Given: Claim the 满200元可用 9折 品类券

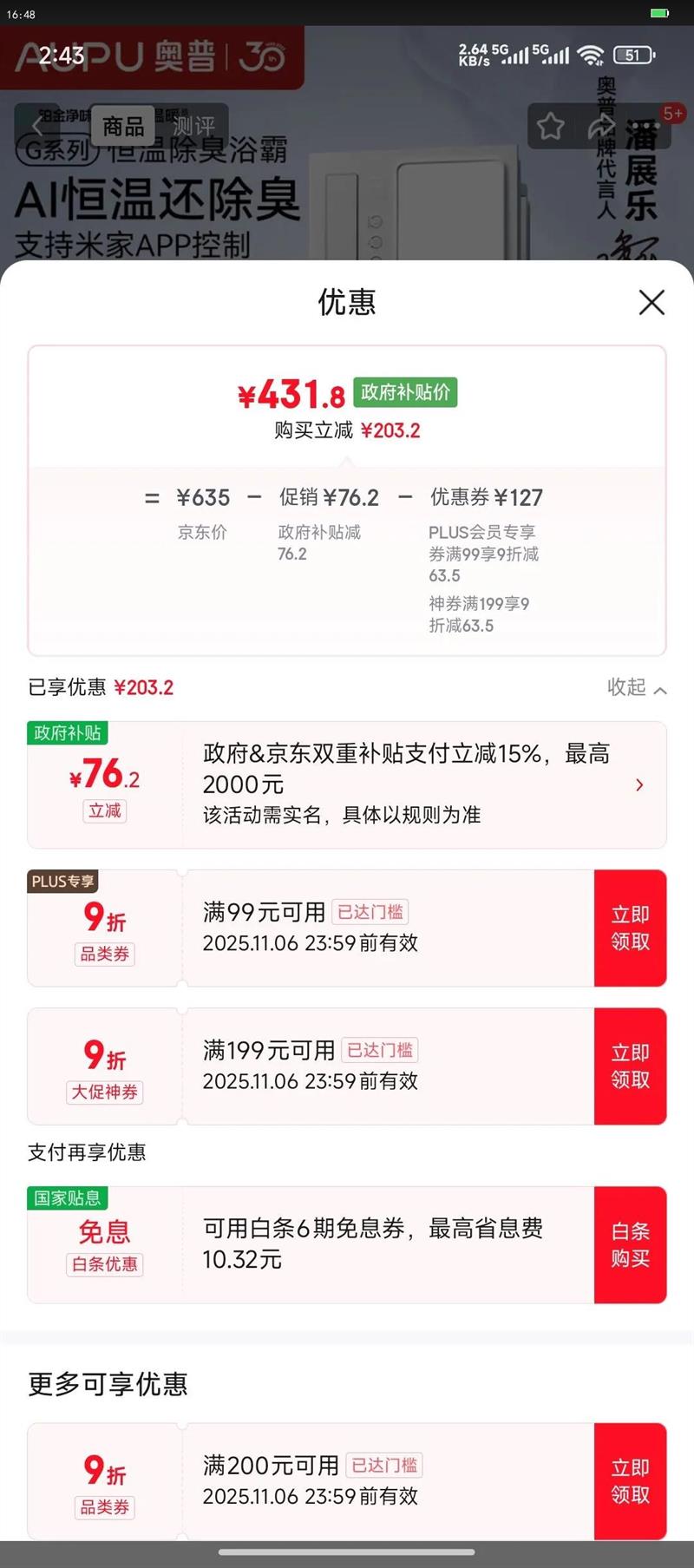Looking at the screenshot, I should click(630, 1481).
